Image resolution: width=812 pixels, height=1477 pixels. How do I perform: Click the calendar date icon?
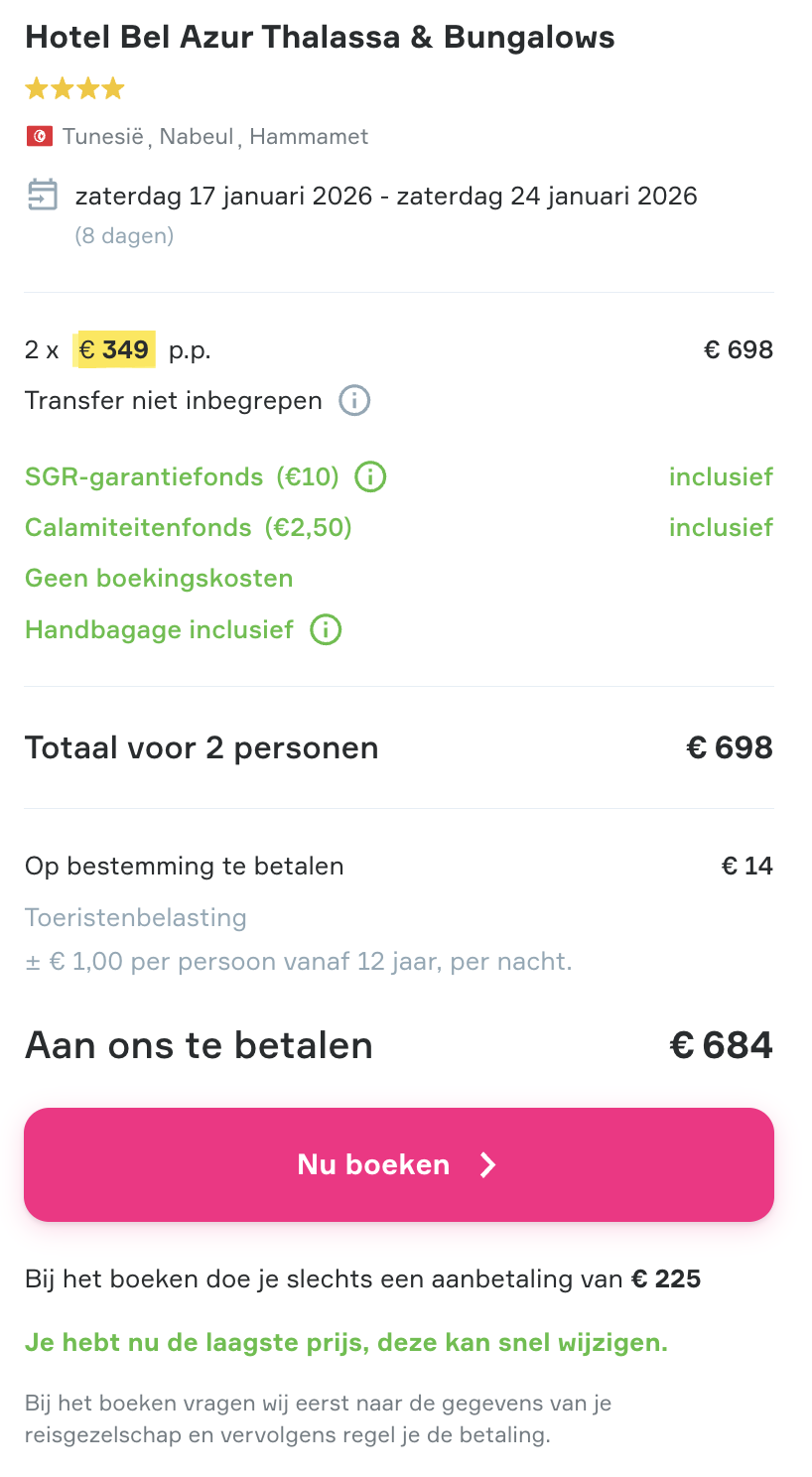coord(42,196)
